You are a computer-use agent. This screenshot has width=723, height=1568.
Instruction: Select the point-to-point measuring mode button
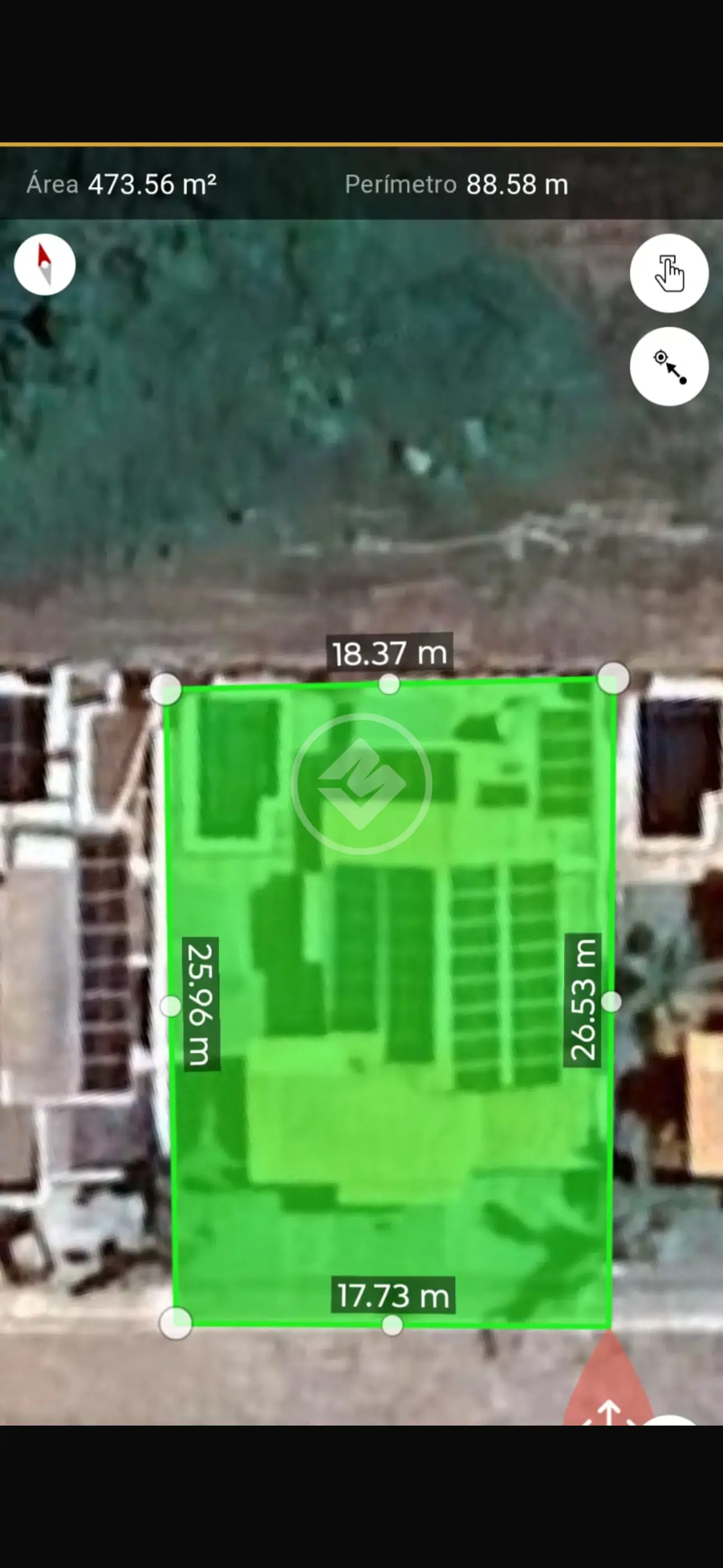click(x=669, y=366)
